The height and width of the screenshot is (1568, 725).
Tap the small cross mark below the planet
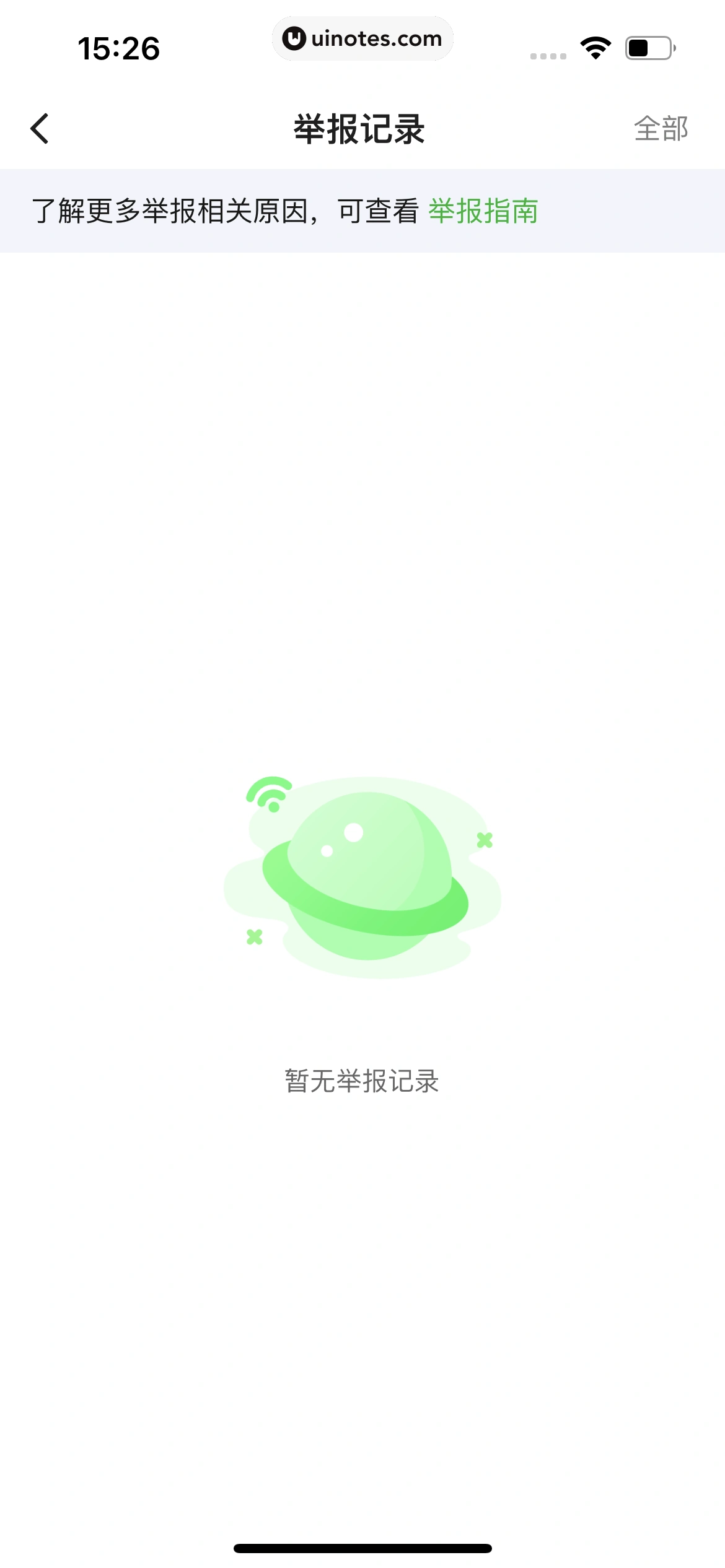(x=253, y=936)
